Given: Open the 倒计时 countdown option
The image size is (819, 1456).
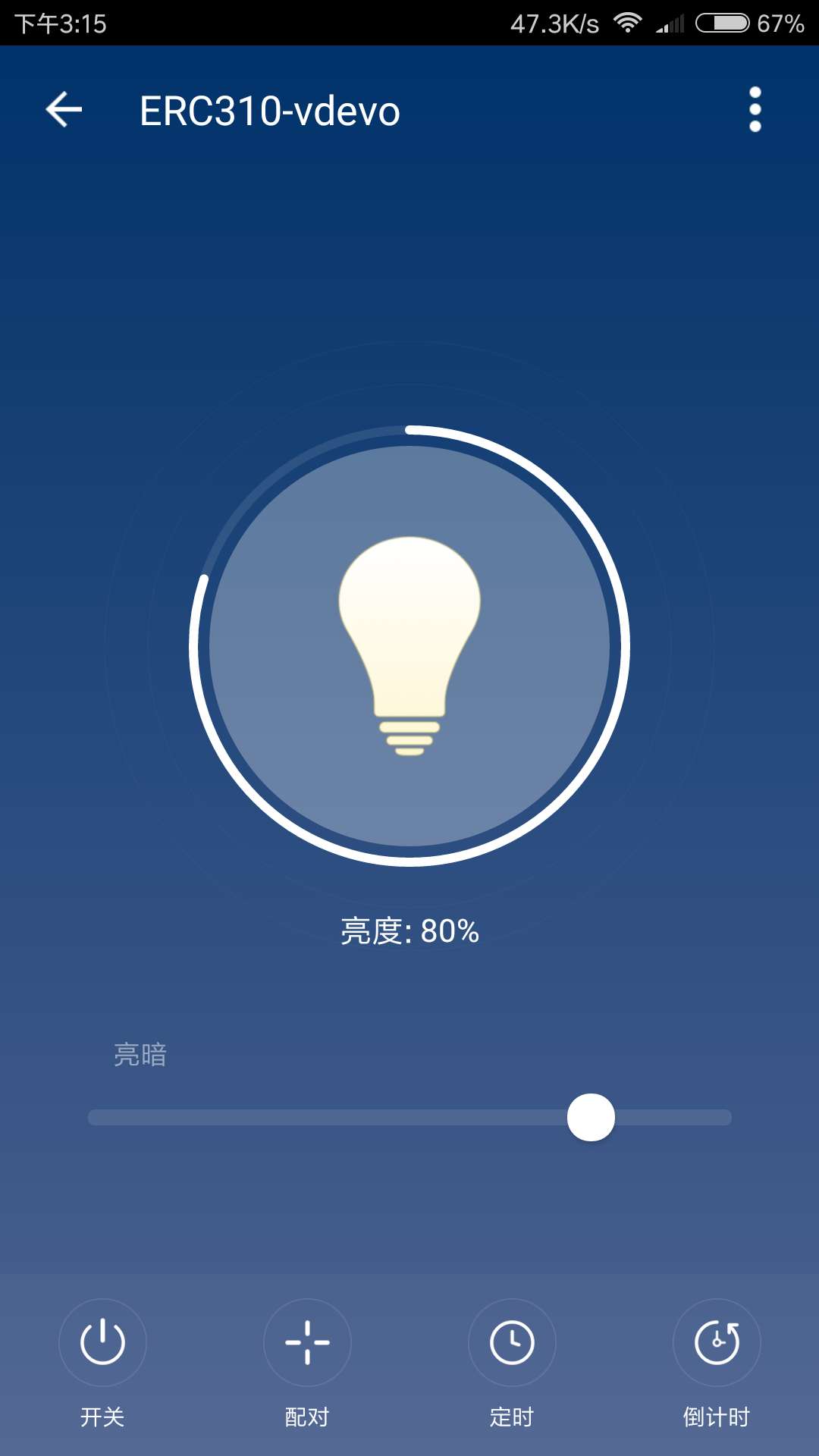Looking at the screenshot, I should click(x=717, y=1342).
